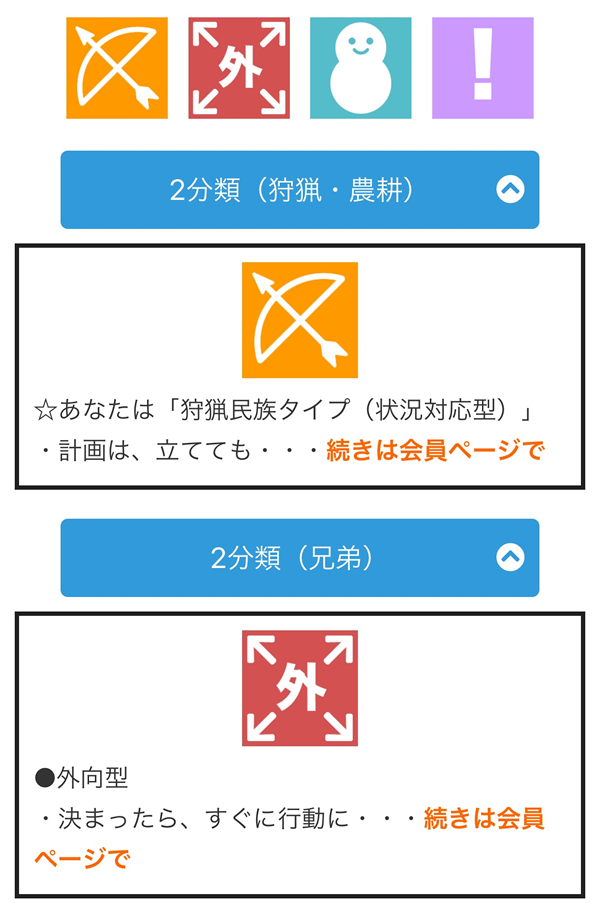Open 続きは会員ページで link under 狩猟民族タイプ
Screen dimensions: 600x912
tap(435, 450)
